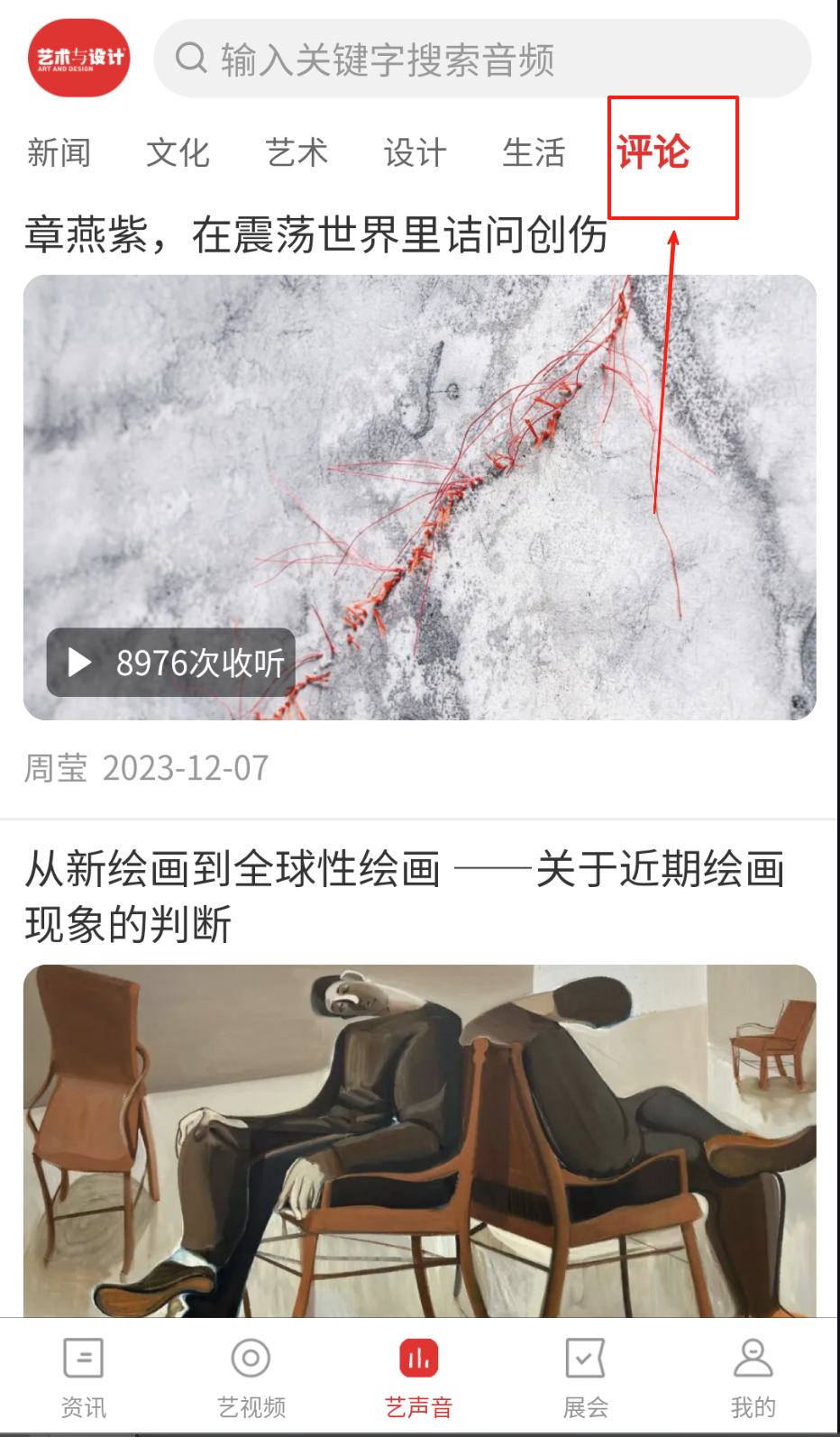Switch to the 文化 tab
Image resolution: width=840 pixels, height=1437 pixels.
coord(178,152)
